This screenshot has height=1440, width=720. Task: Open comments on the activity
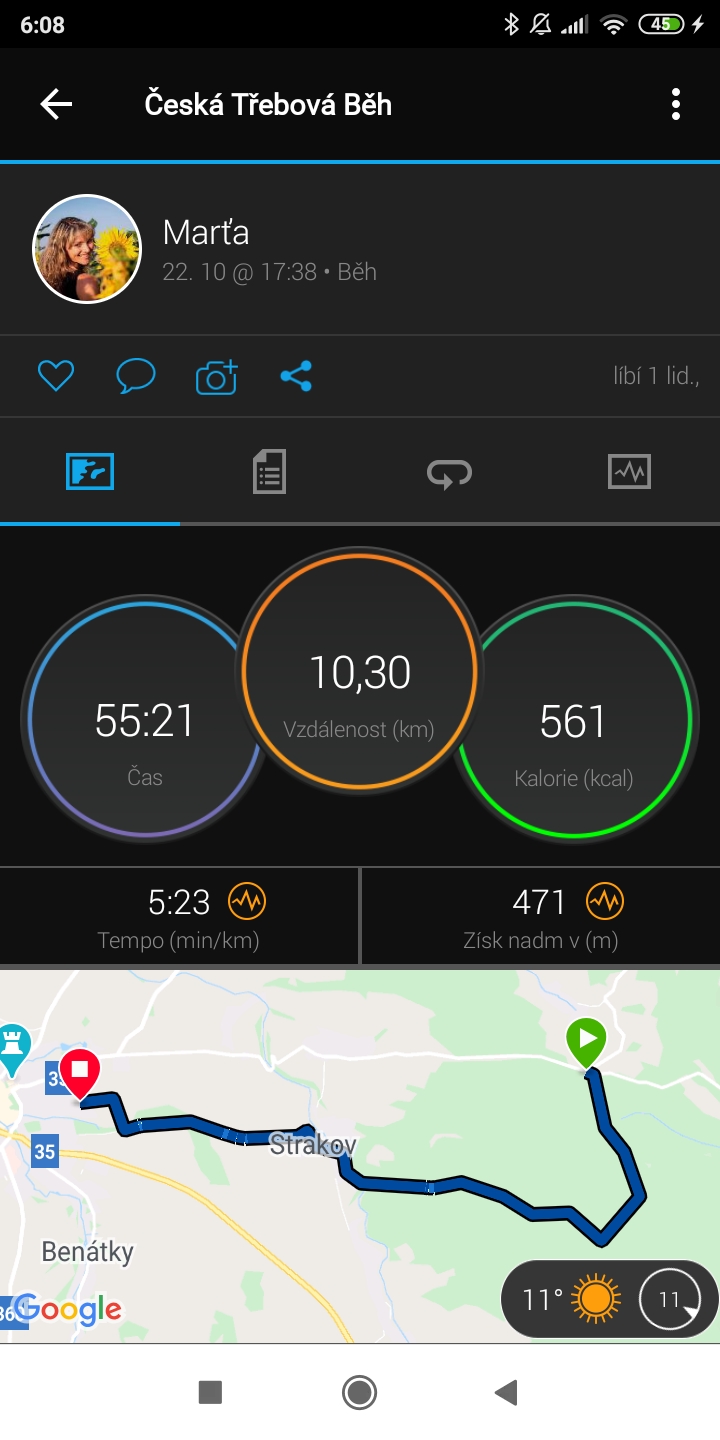tap(136, 376)
